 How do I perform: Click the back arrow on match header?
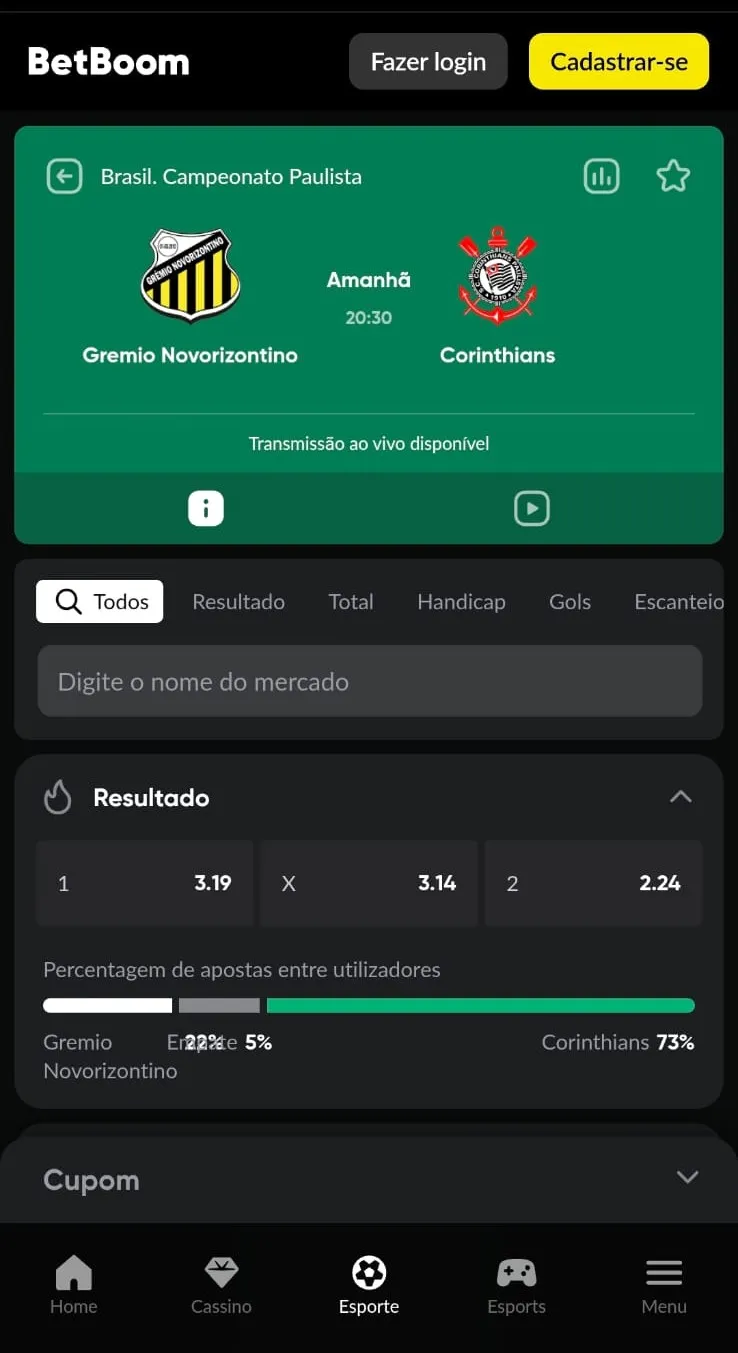tap(64, 175)
